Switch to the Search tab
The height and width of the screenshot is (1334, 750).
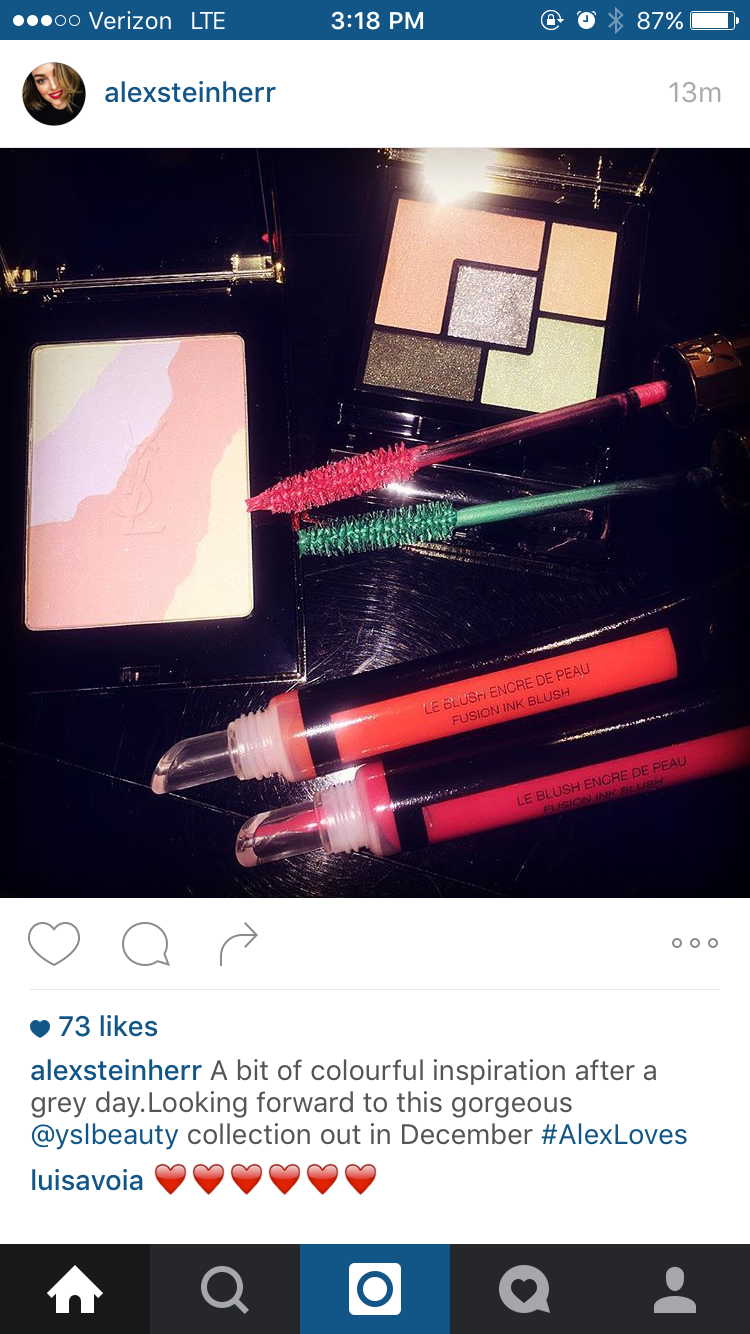tap(225, 1289)
